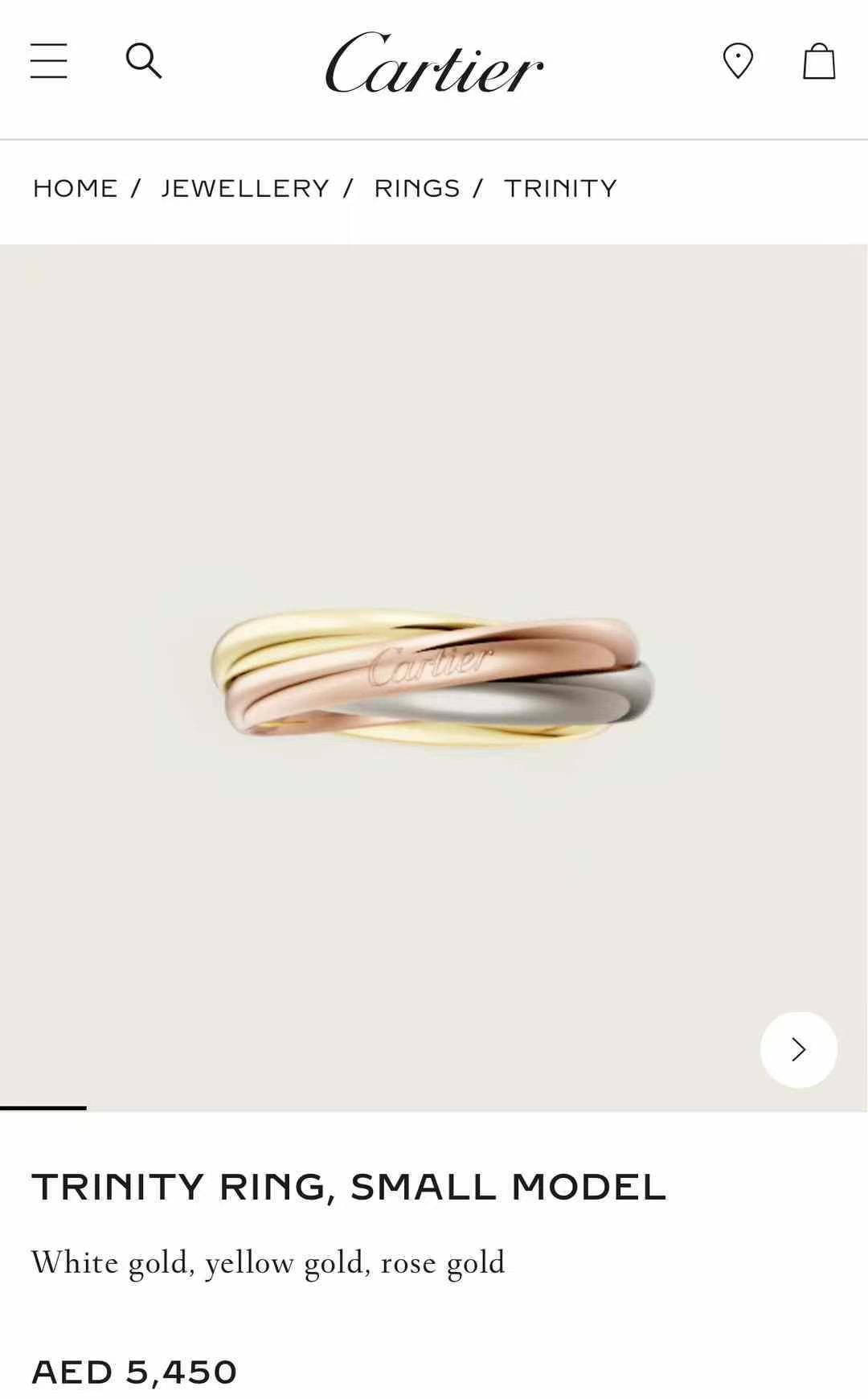Show next product image arrow
868x1399 pixels.
[x=798, y=1049]
